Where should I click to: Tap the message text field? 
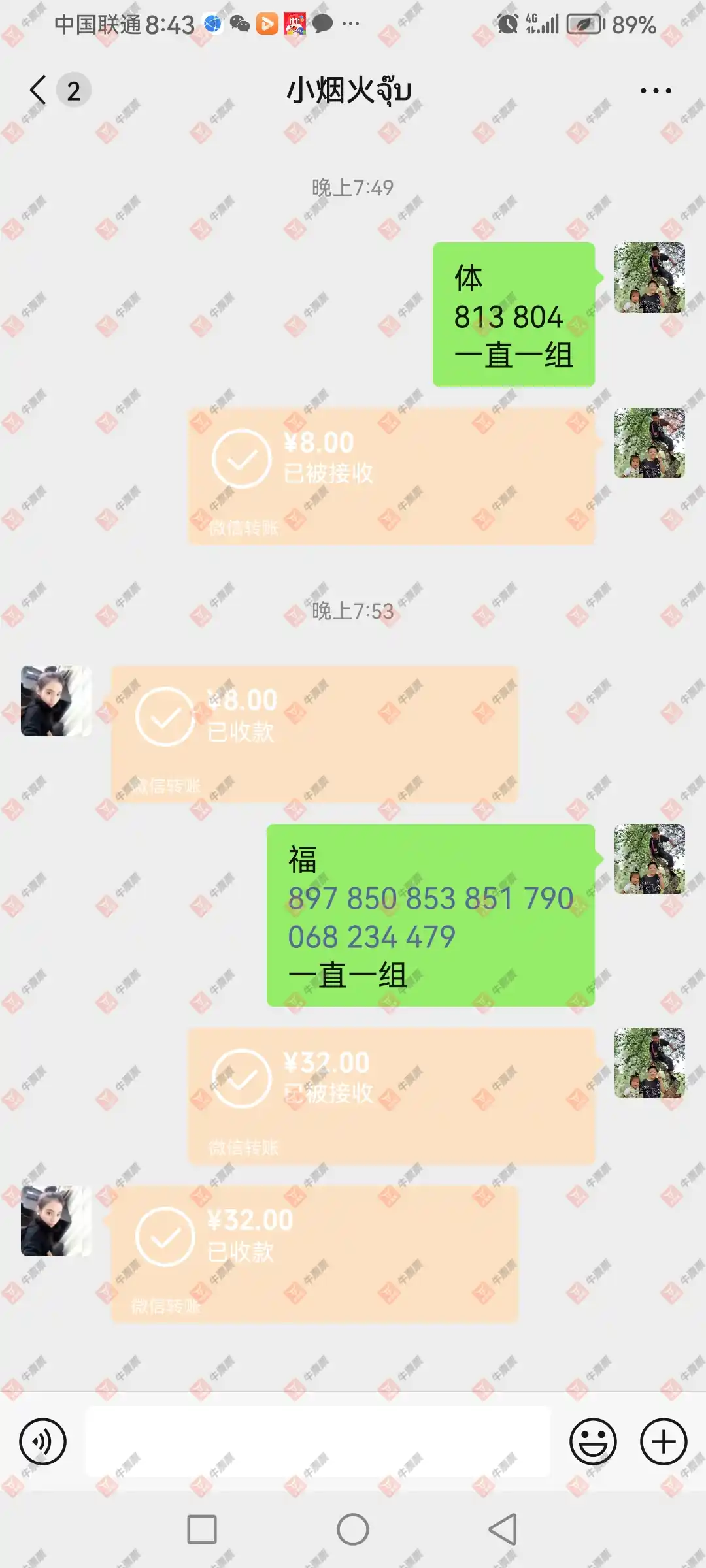[318, 1441]
